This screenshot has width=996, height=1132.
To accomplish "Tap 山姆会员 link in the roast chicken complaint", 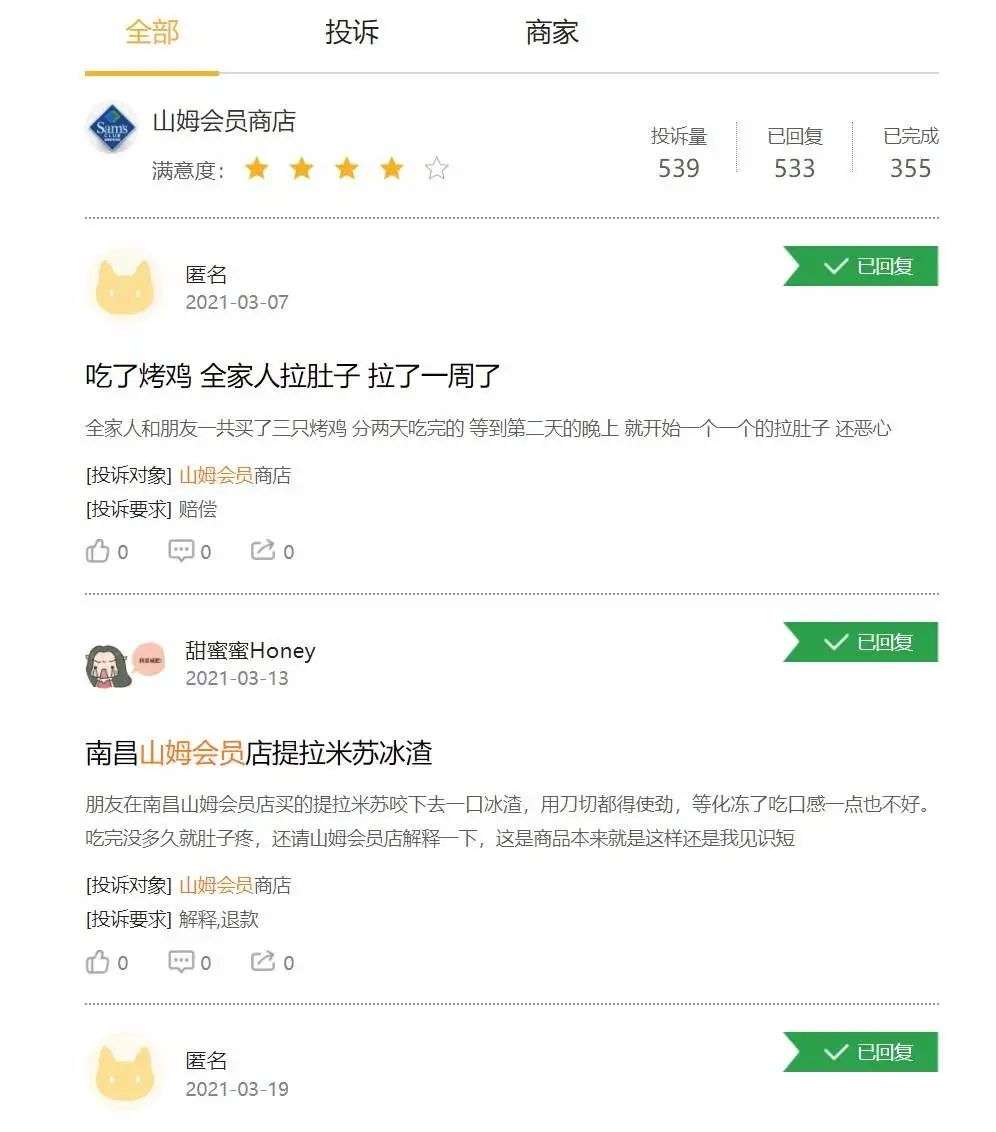I will pyautogui.click(x=216, y=476).
